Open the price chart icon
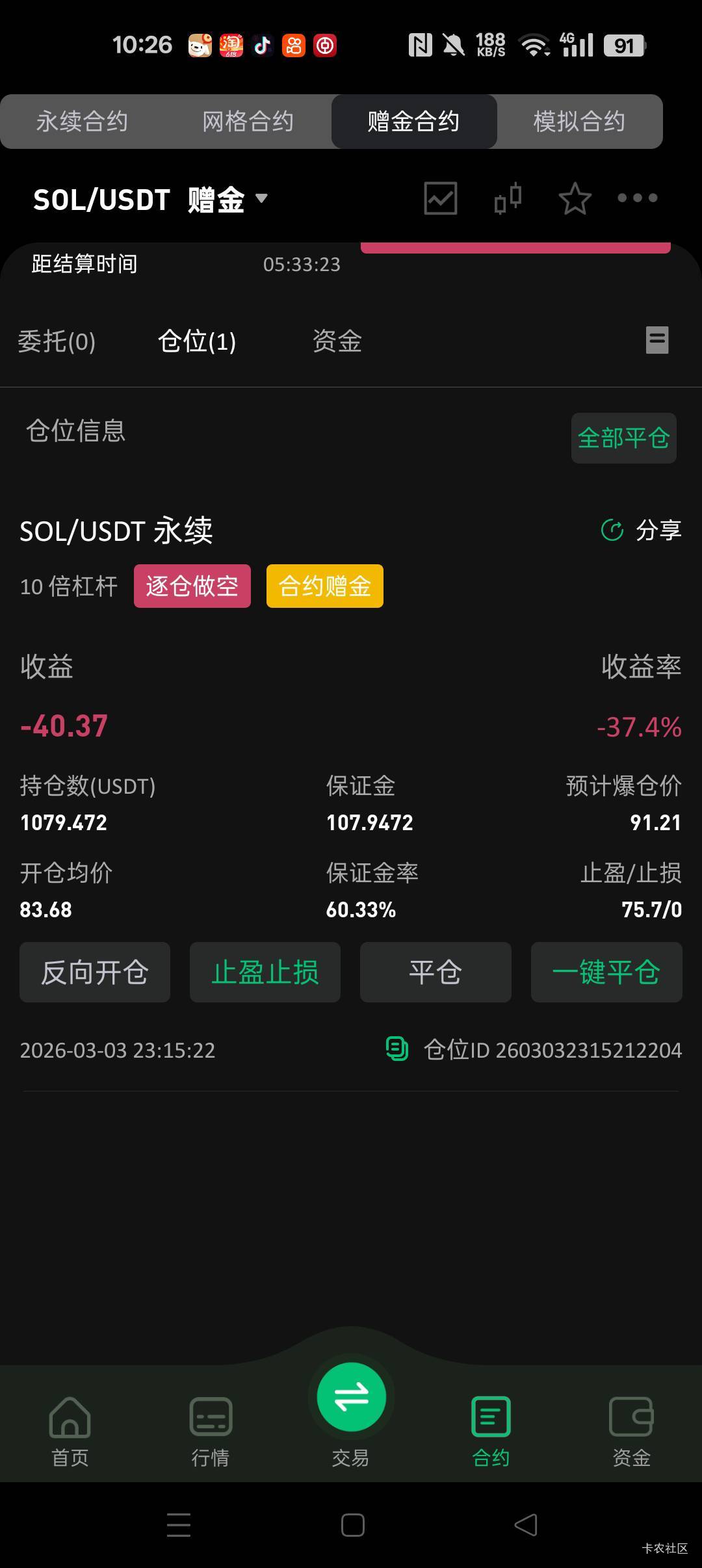 pos(441,198)
